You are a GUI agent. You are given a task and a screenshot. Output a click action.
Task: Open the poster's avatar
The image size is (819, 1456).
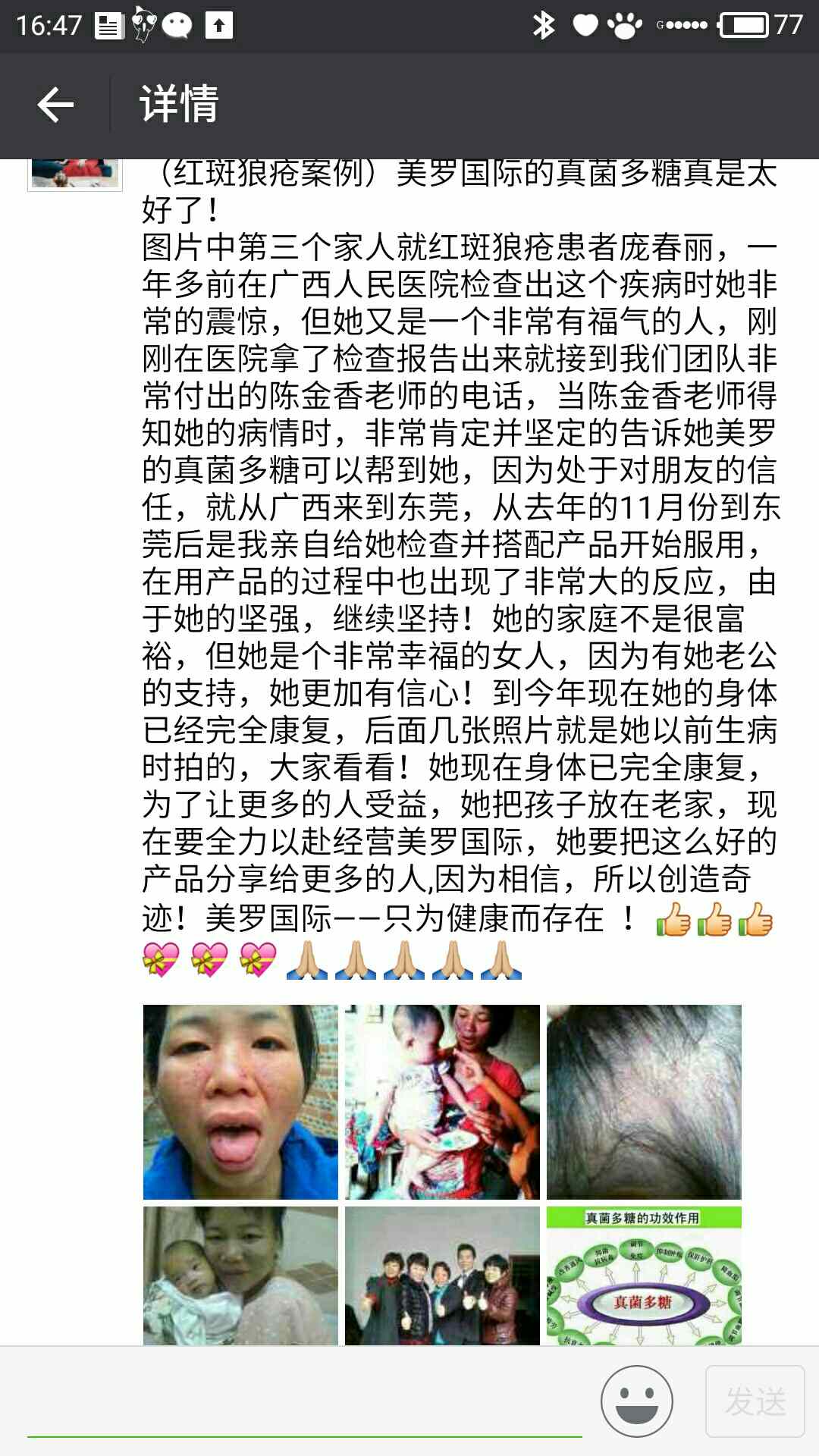[75, 174]
